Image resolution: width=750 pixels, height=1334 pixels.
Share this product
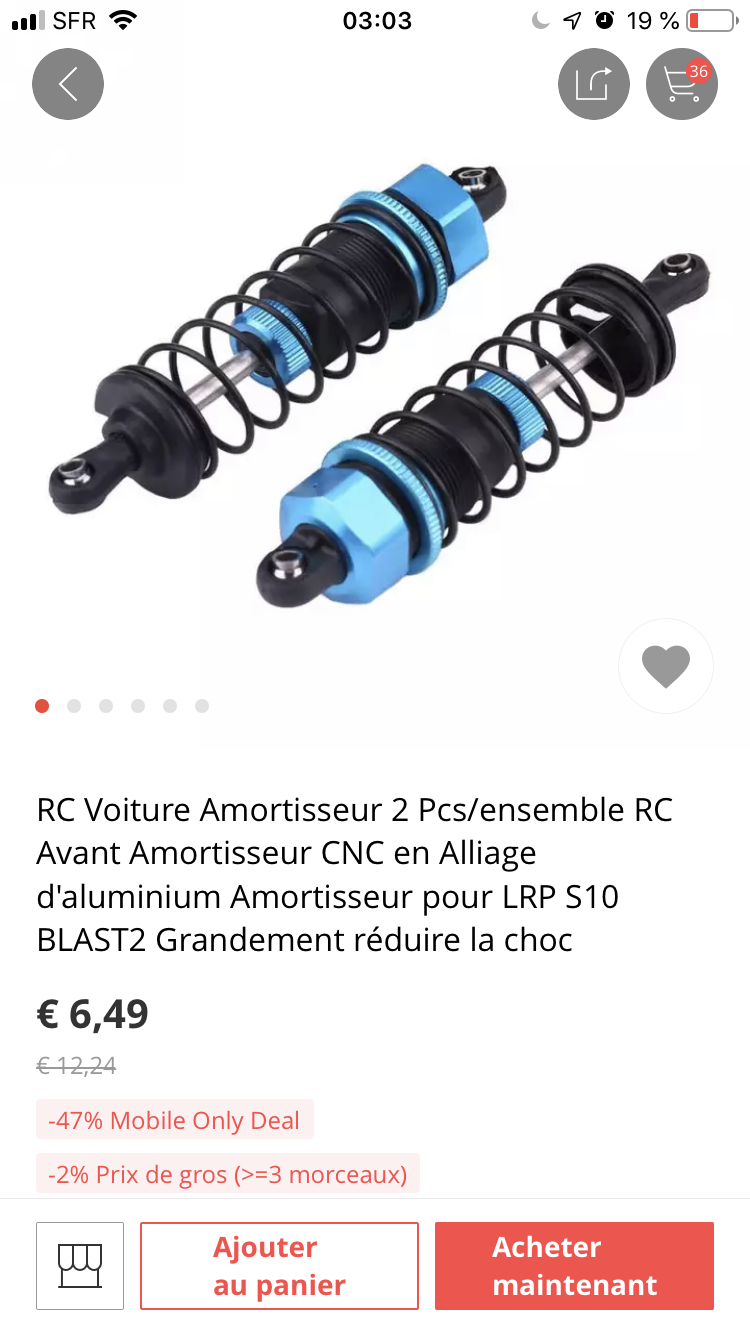coord(593,84)
